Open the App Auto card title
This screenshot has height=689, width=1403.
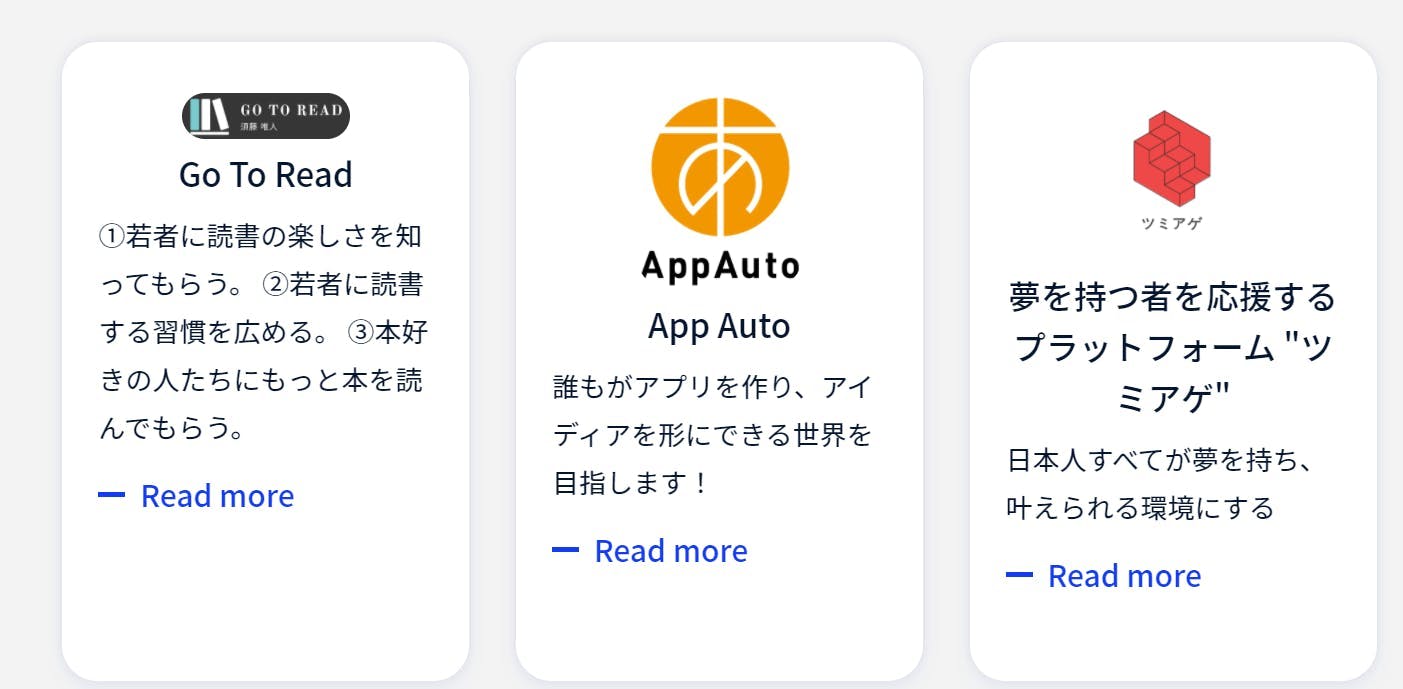click(x=719, y=326)
